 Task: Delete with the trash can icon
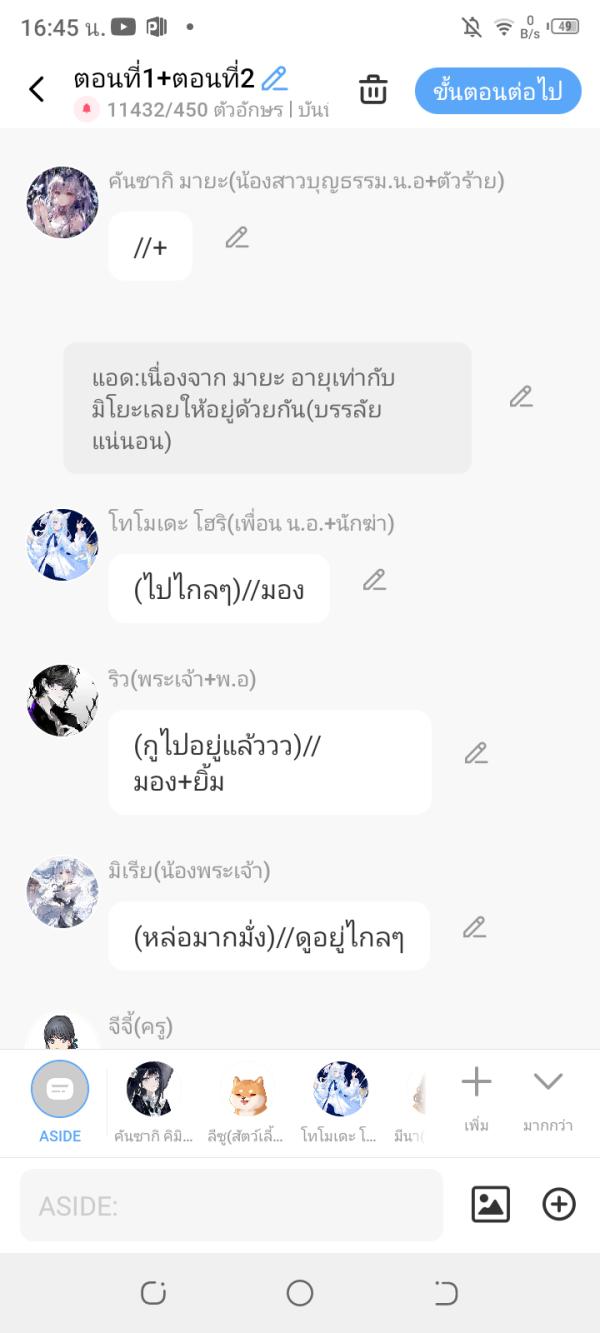point(373,90)
